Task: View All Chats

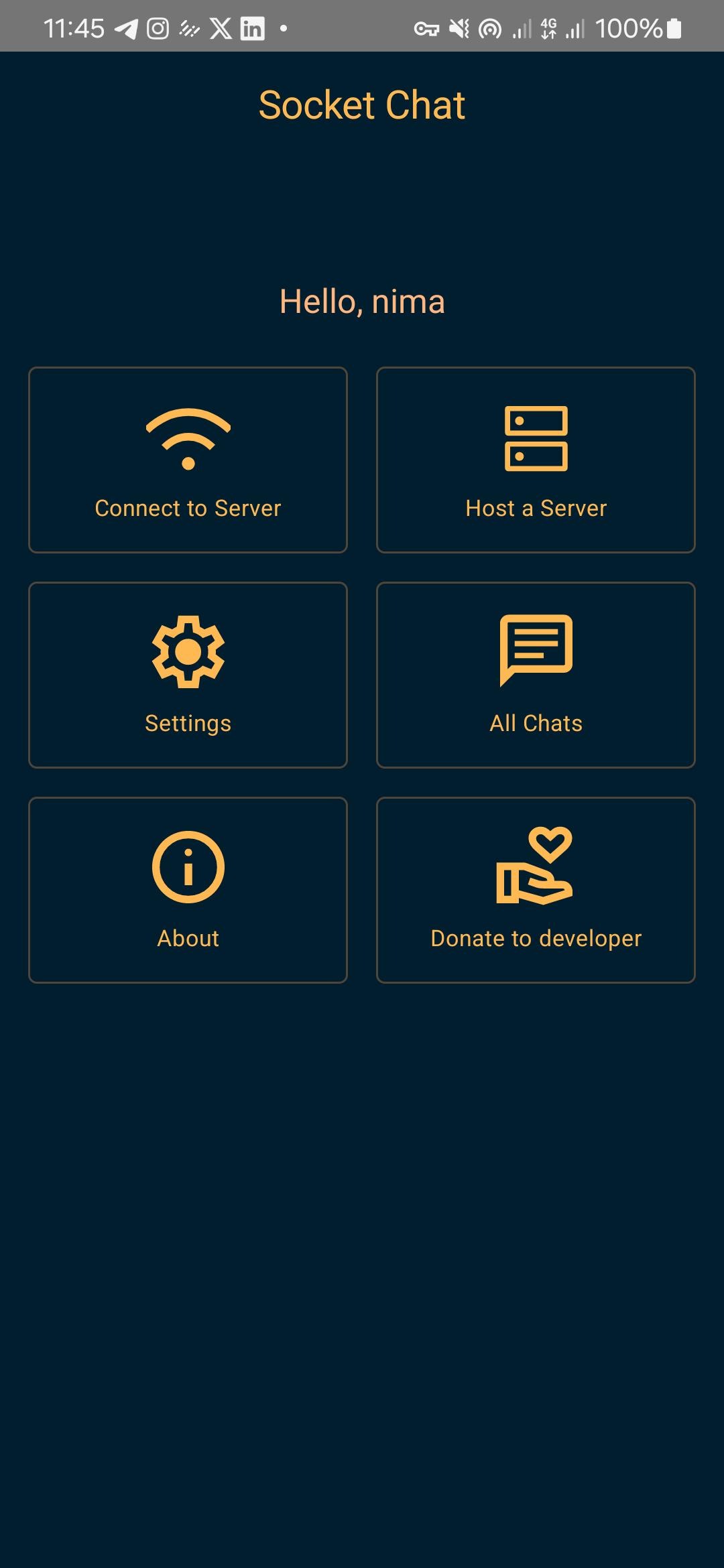Action: 536,675
